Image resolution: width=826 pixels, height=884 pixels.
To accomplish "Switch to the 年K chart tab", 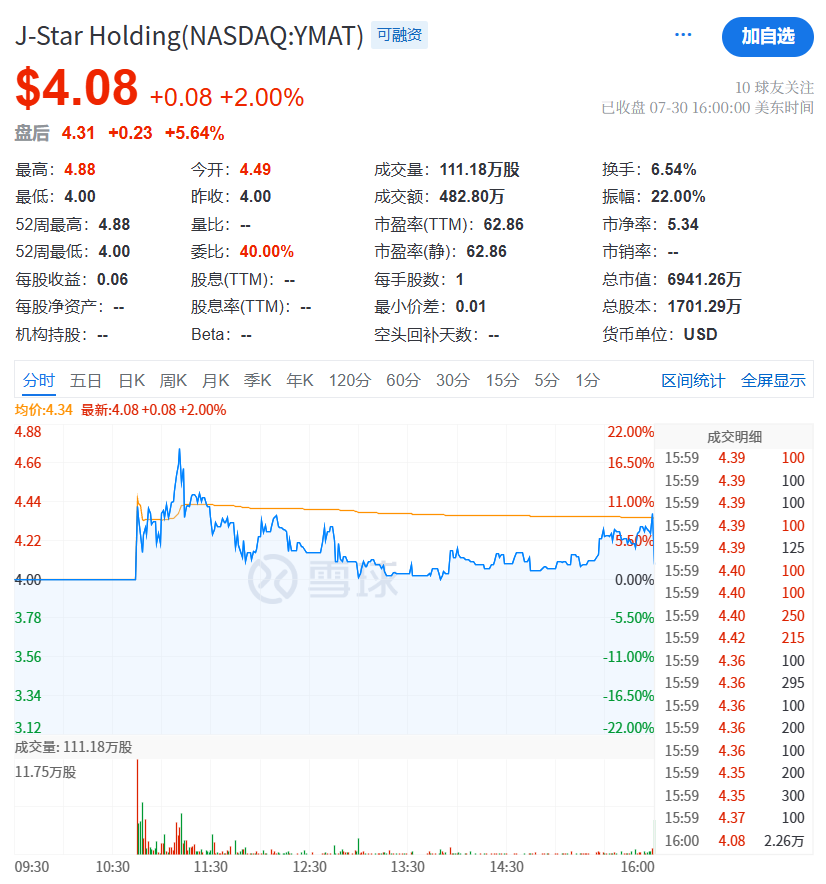I will click(x=300, y=380).
